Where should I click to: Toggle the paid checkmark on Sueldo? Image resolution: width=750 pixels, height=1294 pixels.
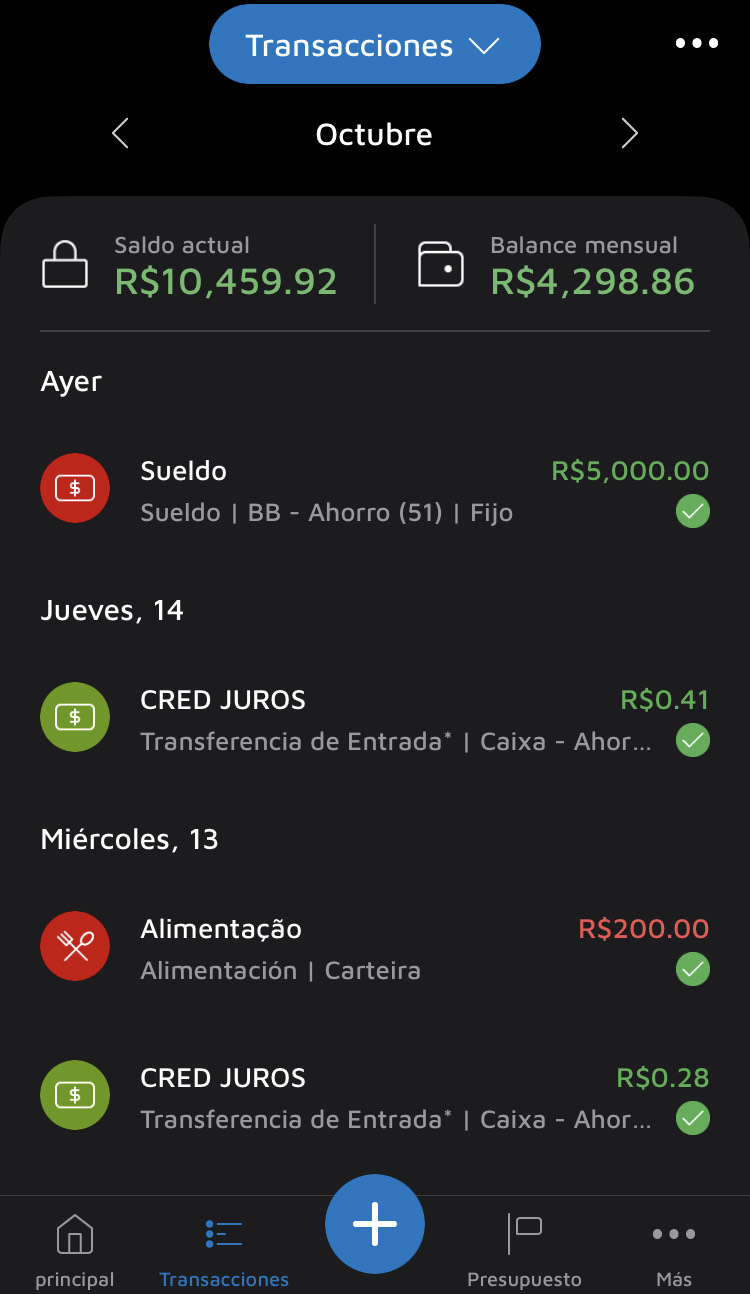pos(693,513)
